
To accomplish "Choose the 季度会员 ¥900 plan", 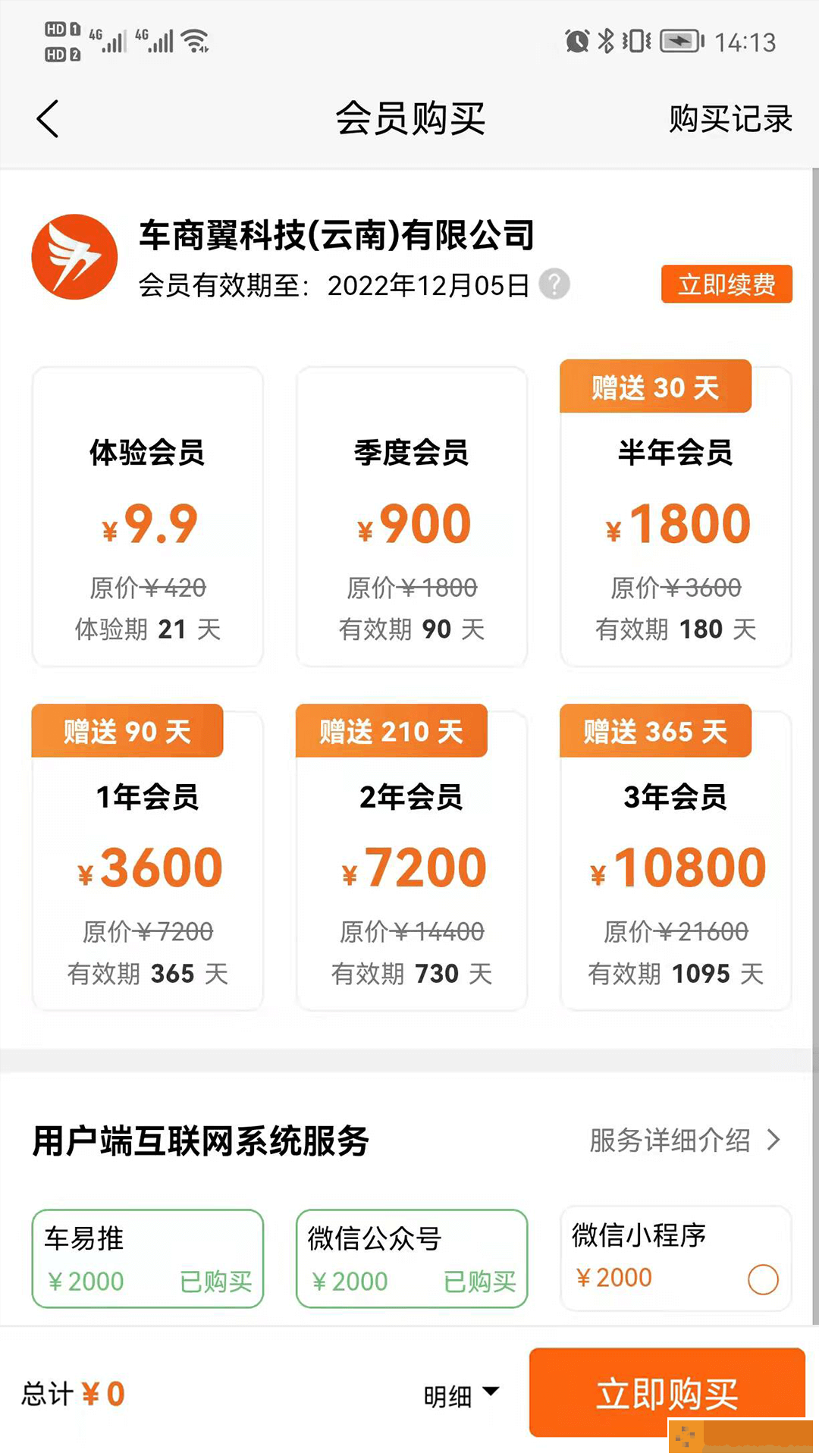I will 411,517.
